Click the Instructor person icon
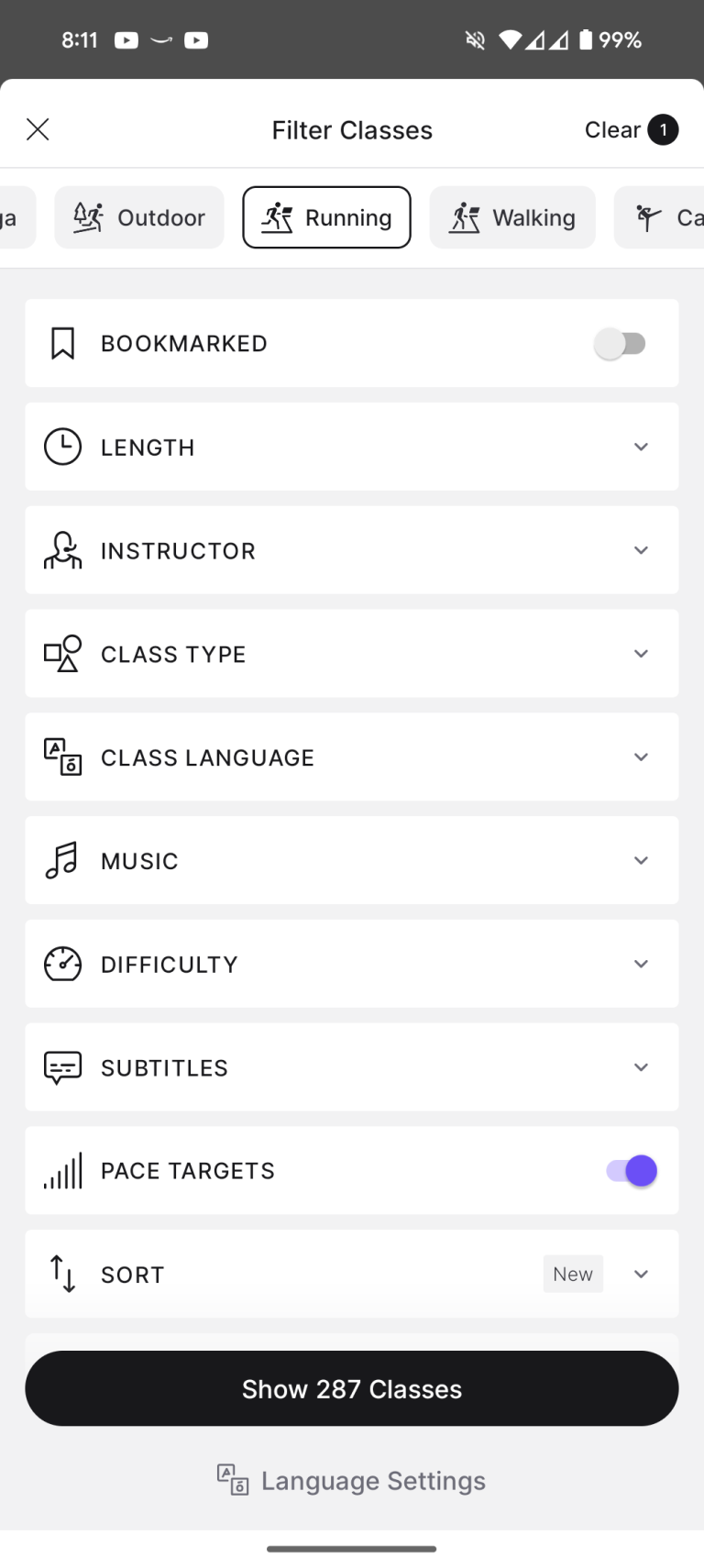The image size is (704, 1568). pyautogui.click(x=62, y=550)
